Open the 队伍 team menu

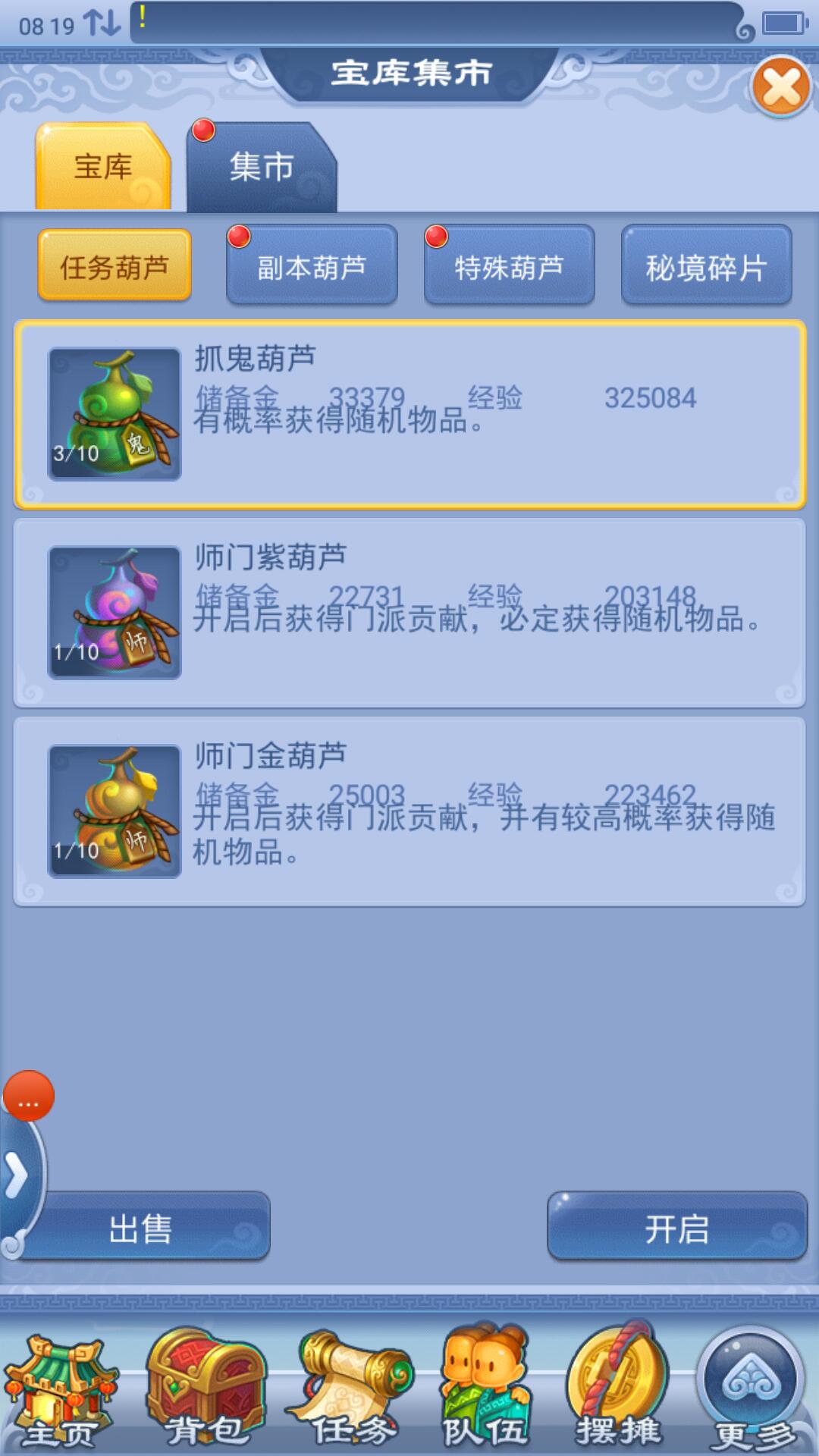pos(485,1389)
